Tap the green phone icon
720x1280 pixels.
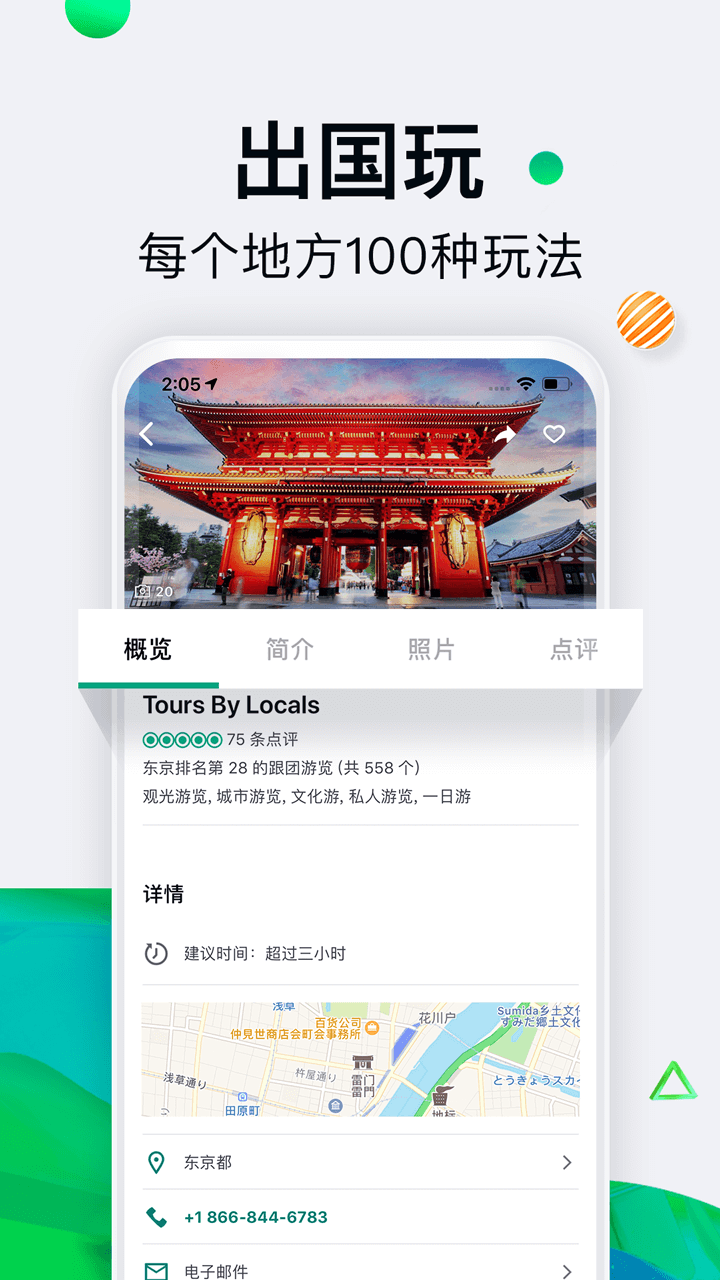pyautogui.click(x=156, y=1219)
